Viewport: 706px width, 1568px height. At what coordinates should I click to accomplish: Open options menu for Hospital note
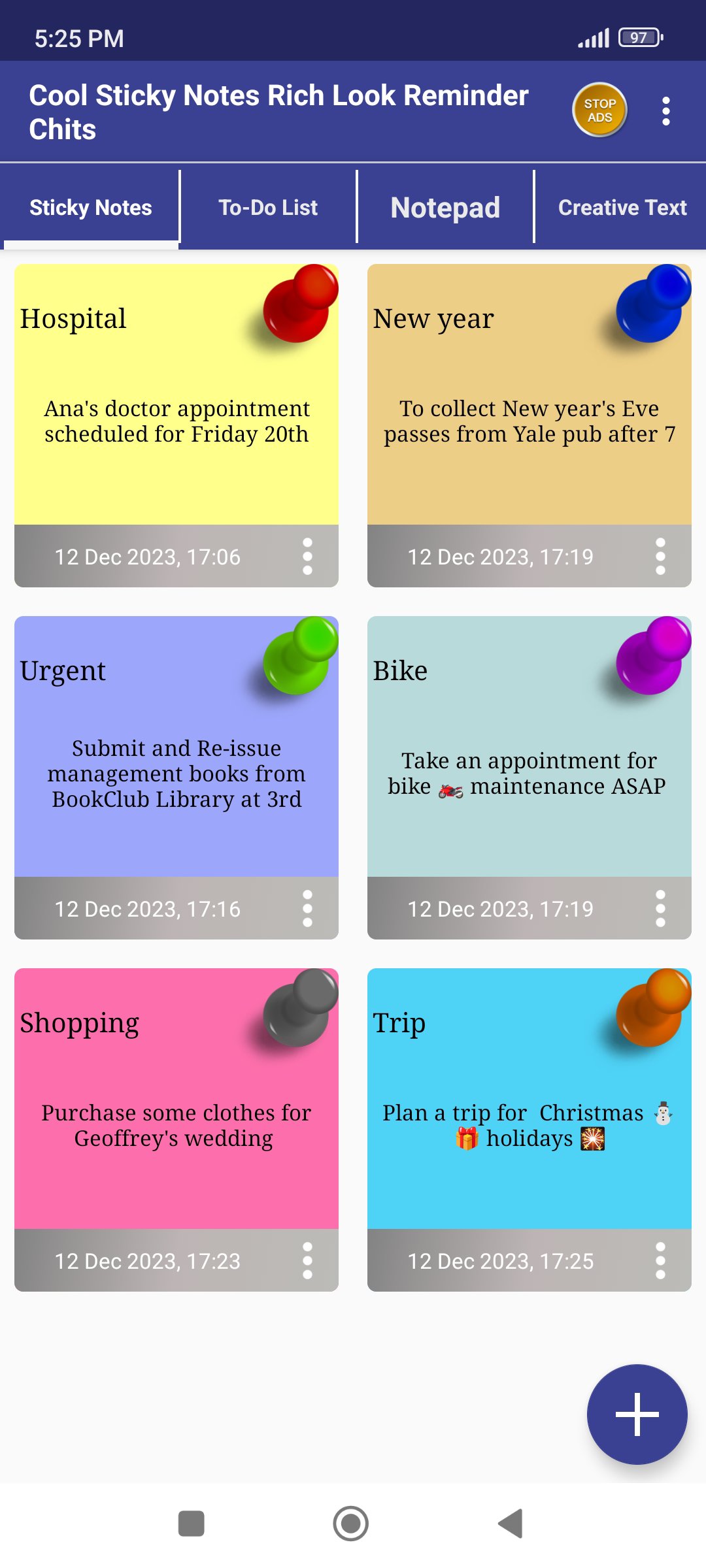(307, 557)
